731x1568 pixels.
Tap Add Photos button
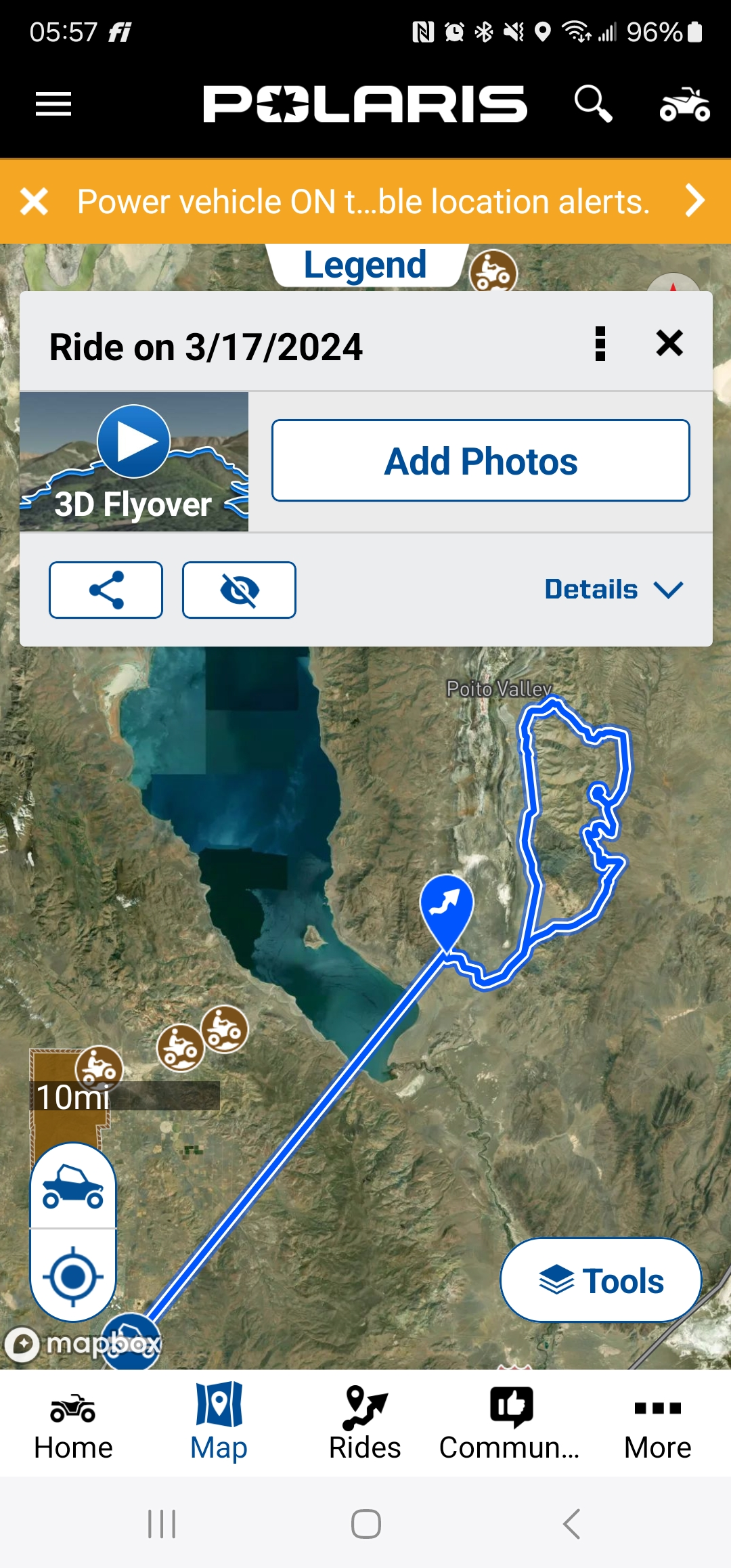pos(481,461)
